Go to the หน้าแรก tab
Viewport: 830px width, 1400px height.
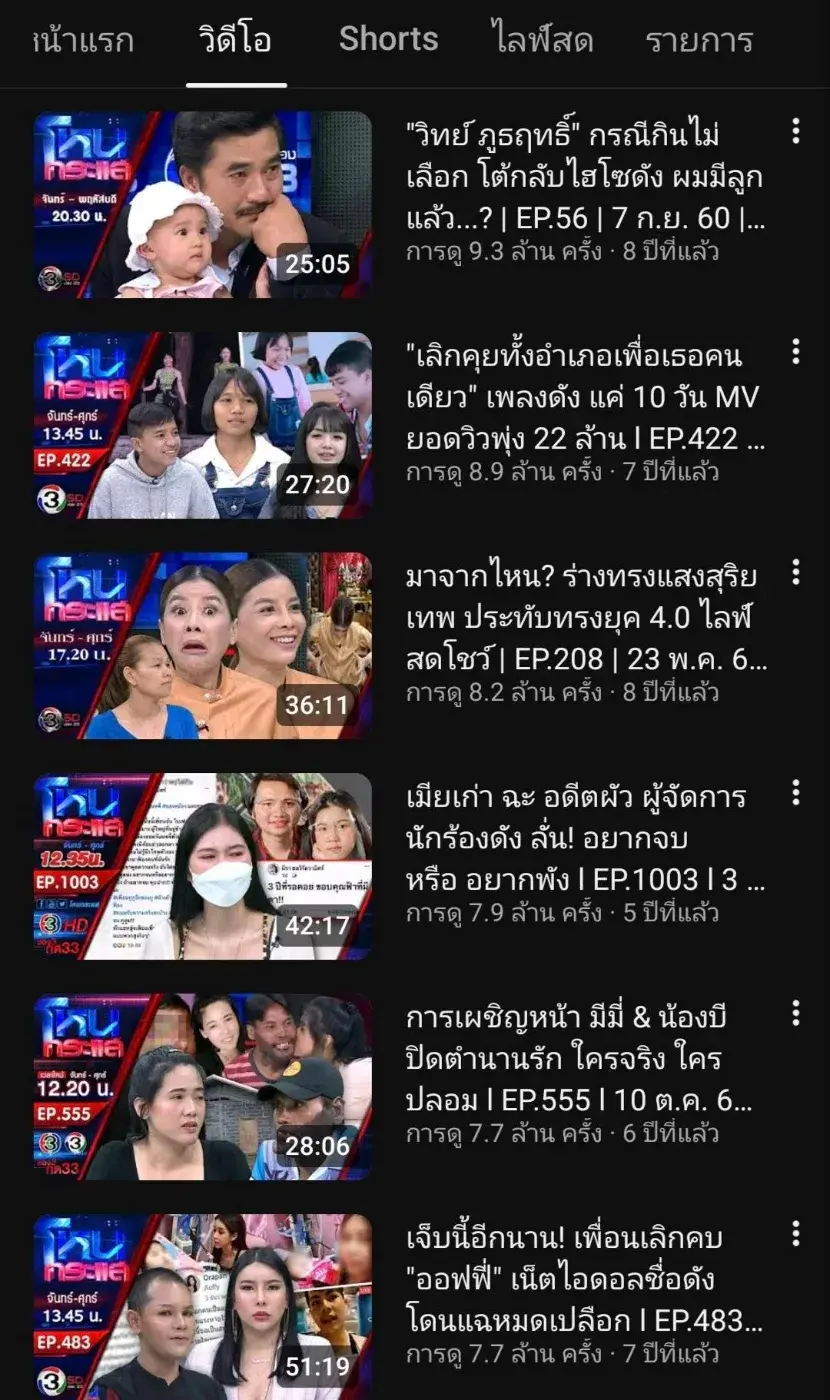tap(82, 40)
